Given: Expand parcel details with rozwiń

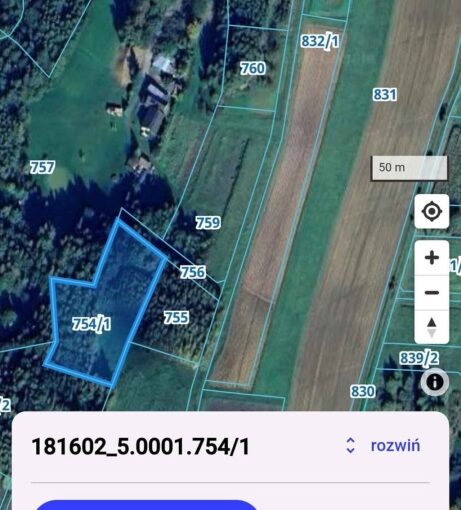Looking at the screenshot, I should point(383,446).
